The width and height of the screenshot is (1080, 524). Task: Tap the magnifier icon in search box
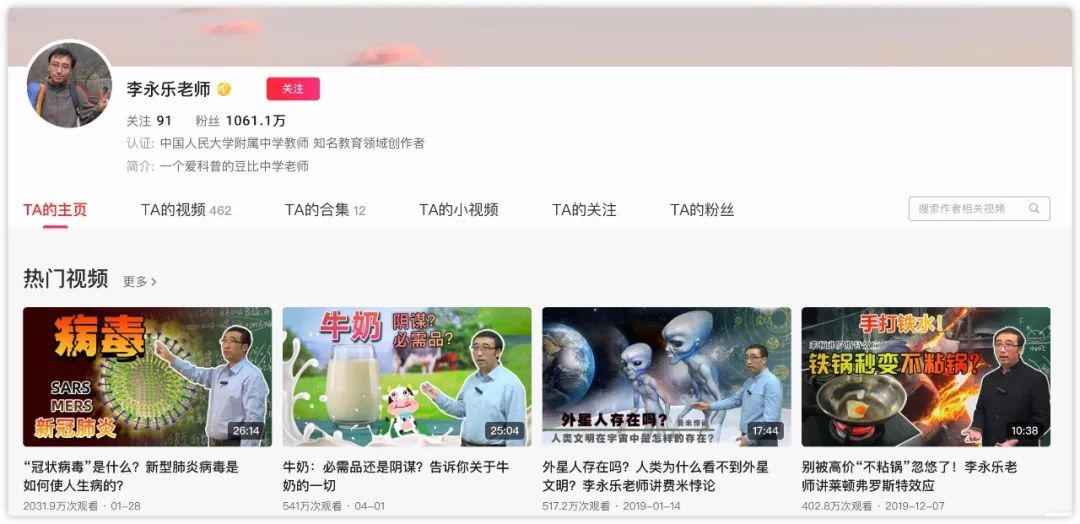(1035, 209)
